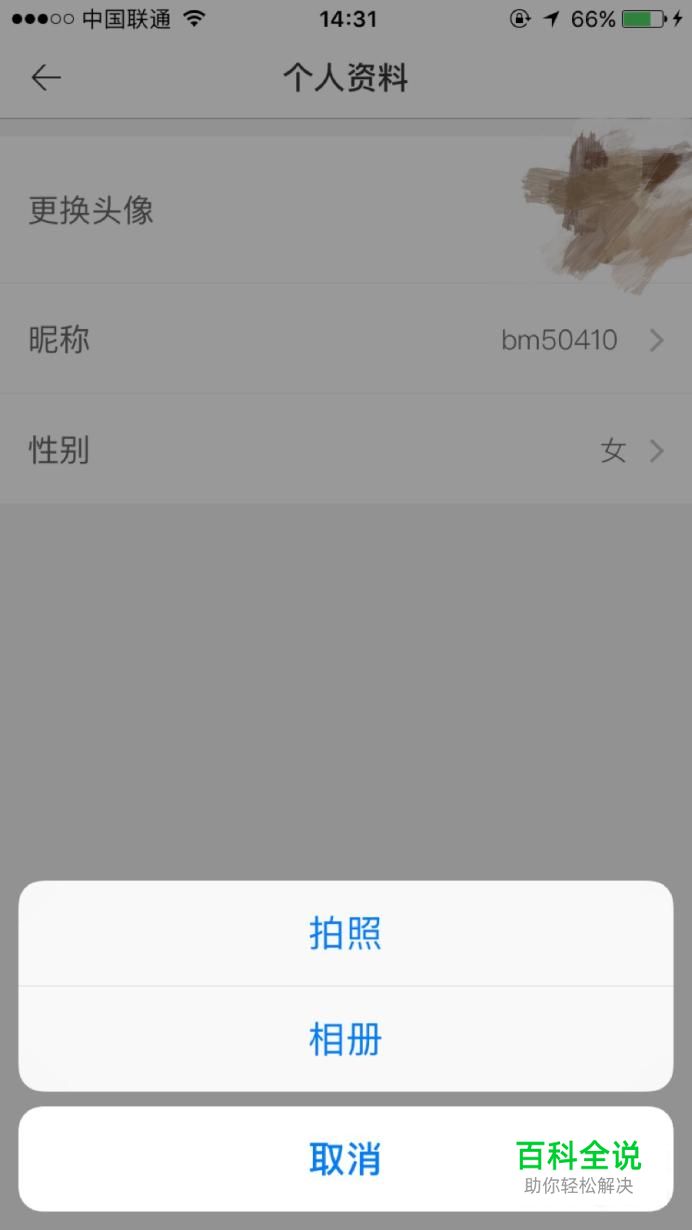Choose 拍照 to take a photo
Image resolution: width=692 pixels, height=1230 pixels.
pyautogui.click(x=346, y=933)
